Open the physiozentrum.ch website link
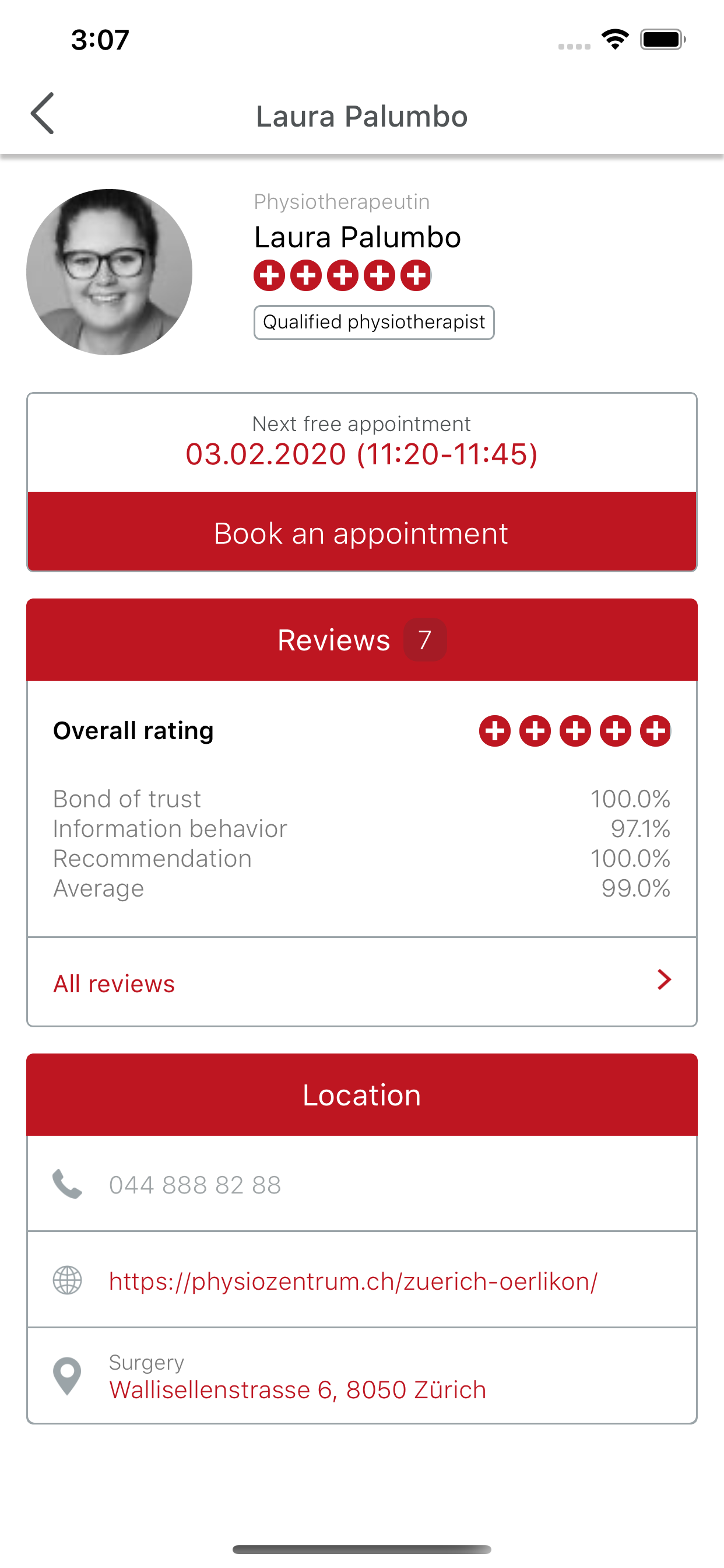Viewport: 724px width, 1568px height. [353, 1280]
